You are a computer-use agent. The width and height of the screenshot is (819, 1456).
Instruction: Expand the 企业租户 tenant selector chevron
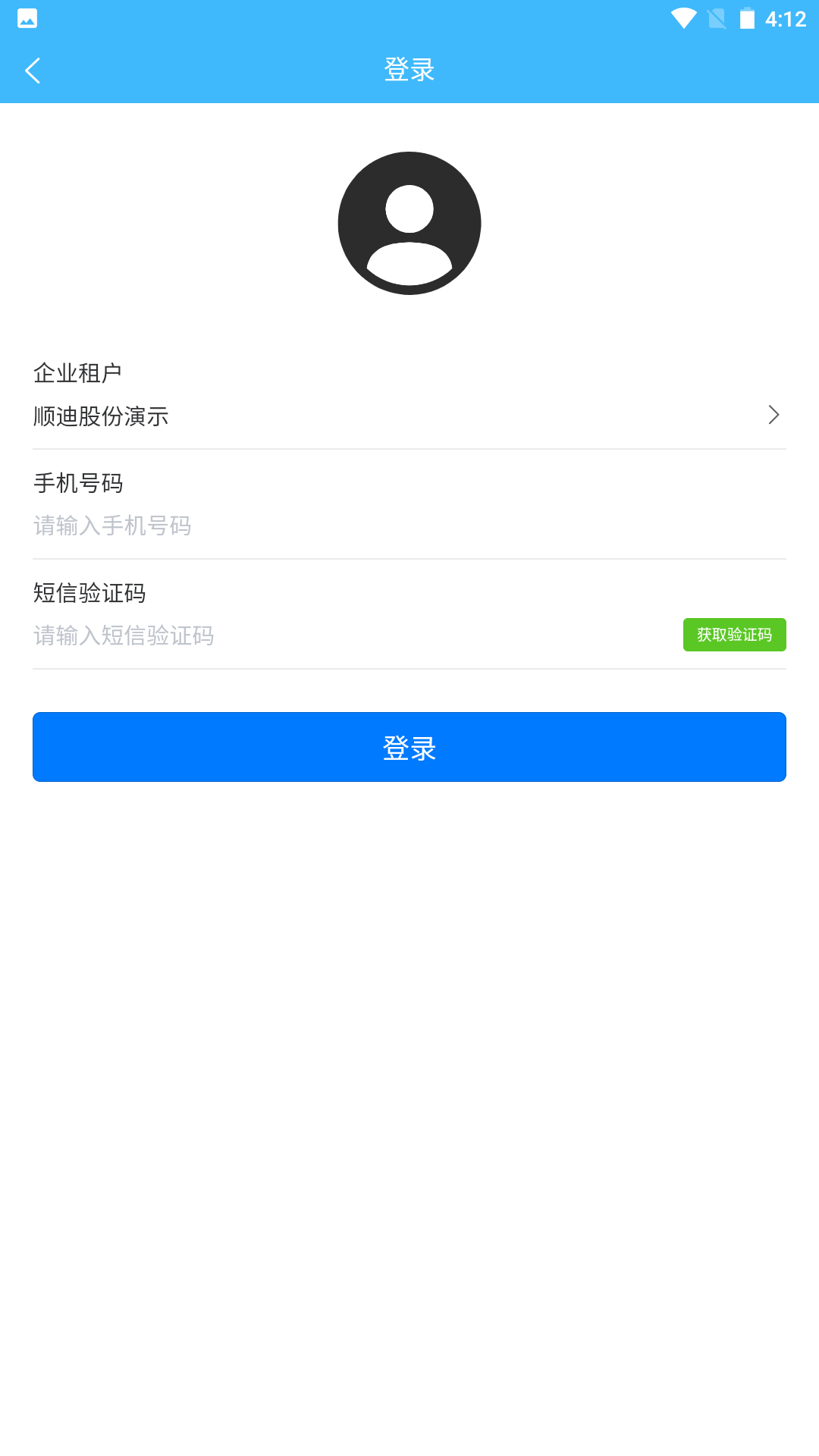click(x=774, y=414)
